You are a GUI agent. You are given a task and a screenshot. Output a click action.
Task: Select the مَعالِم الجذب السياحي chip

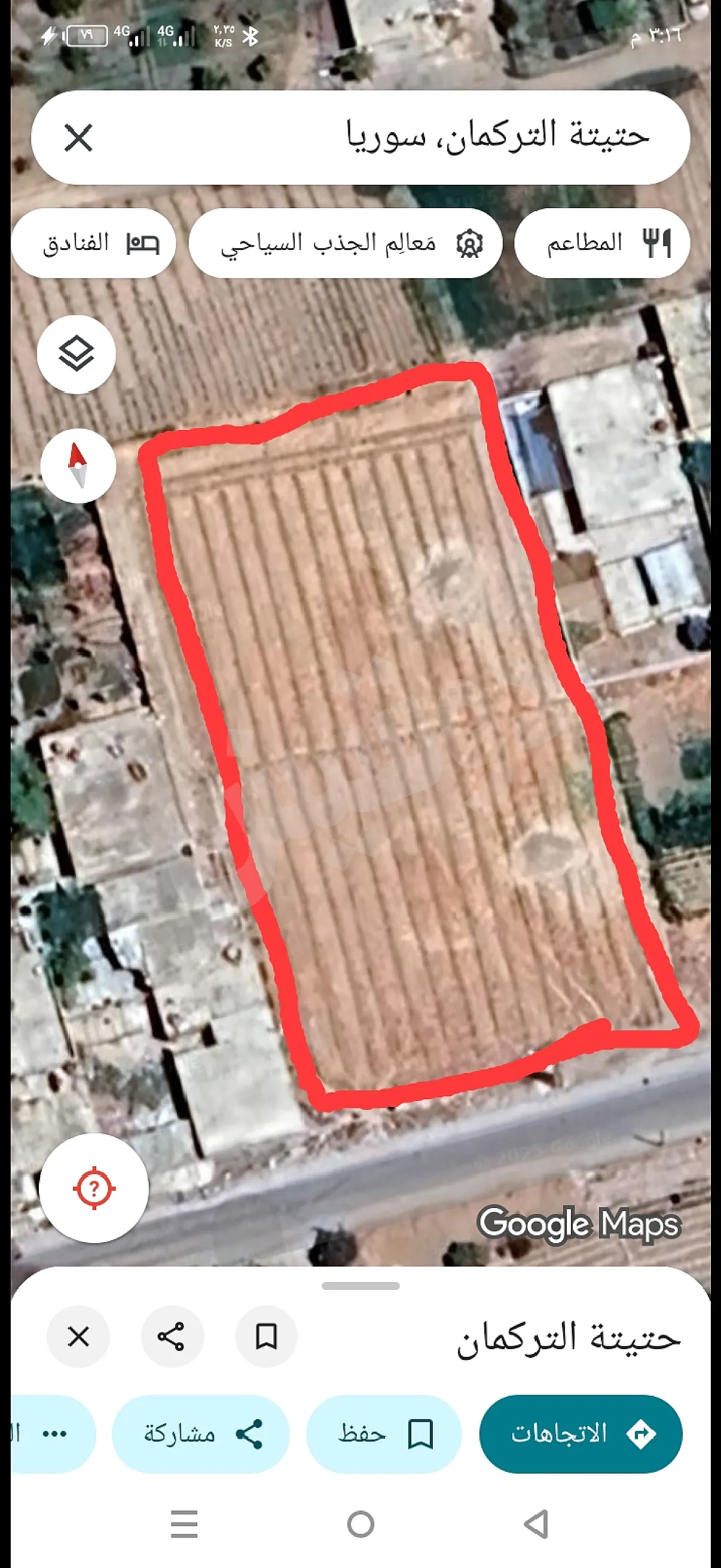(x=346, y=243)
